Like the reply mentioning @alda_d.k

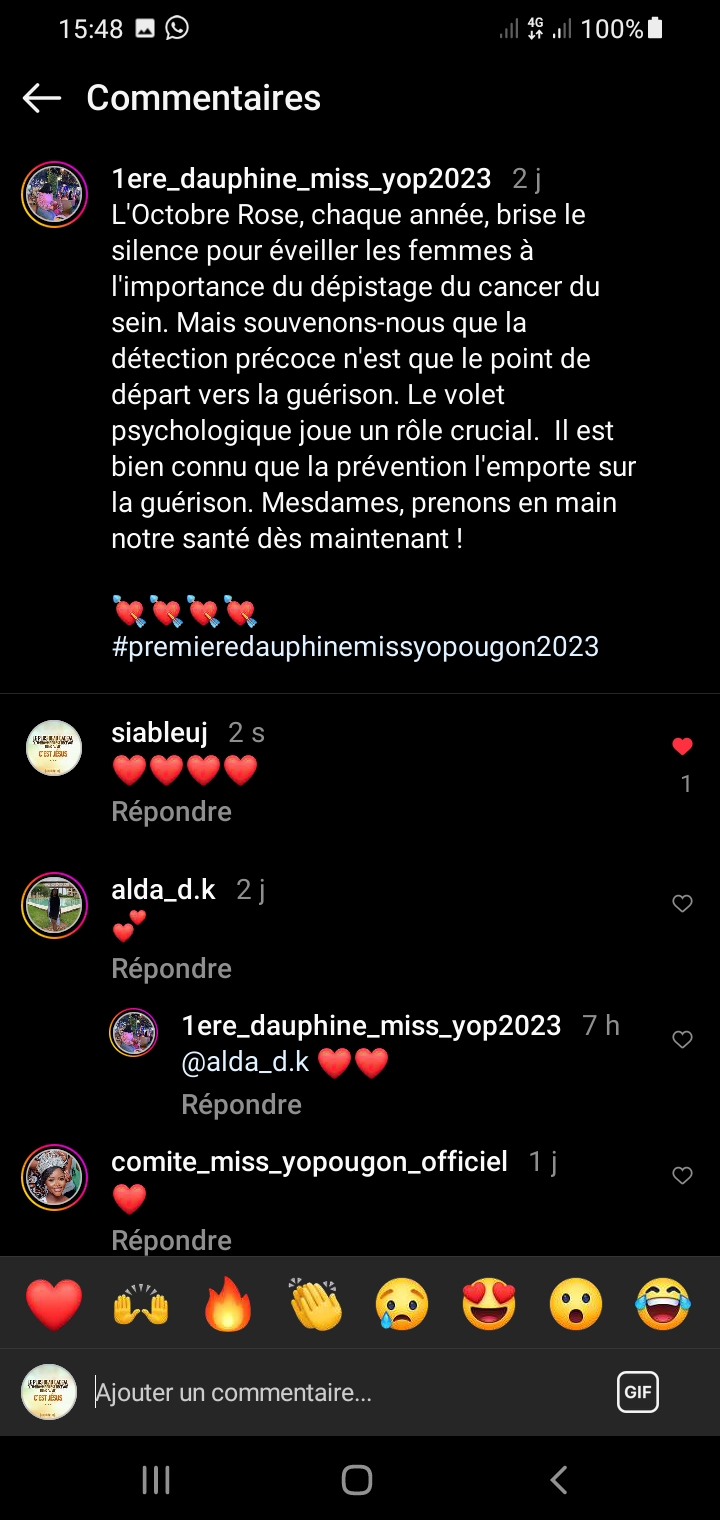(682, 1040)
